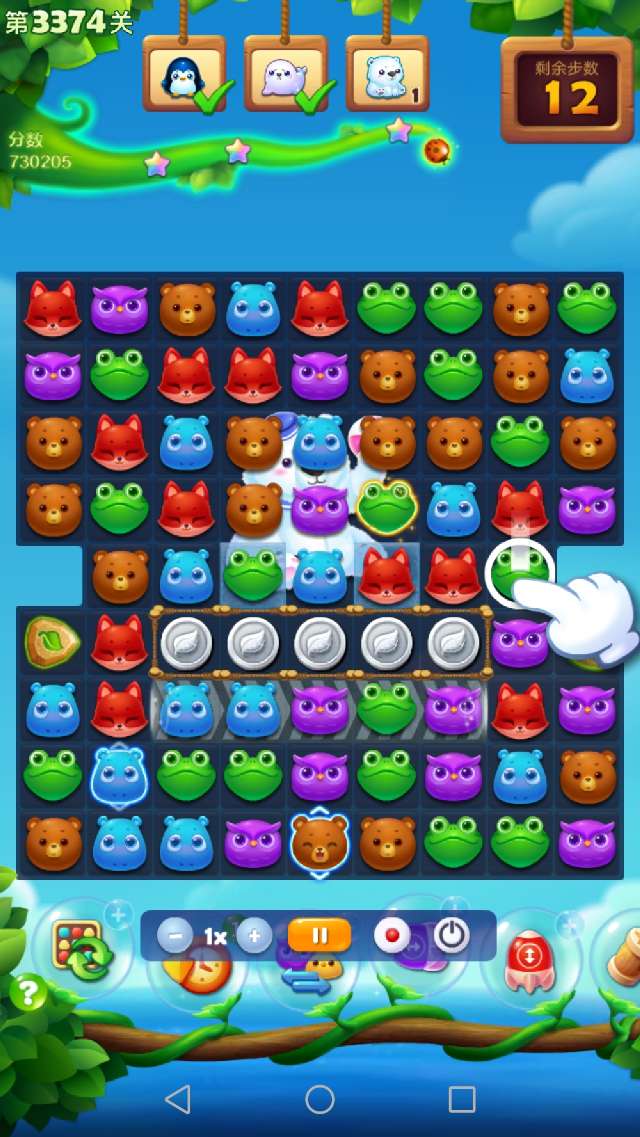Go to the system home screen

pos(320,1099)
